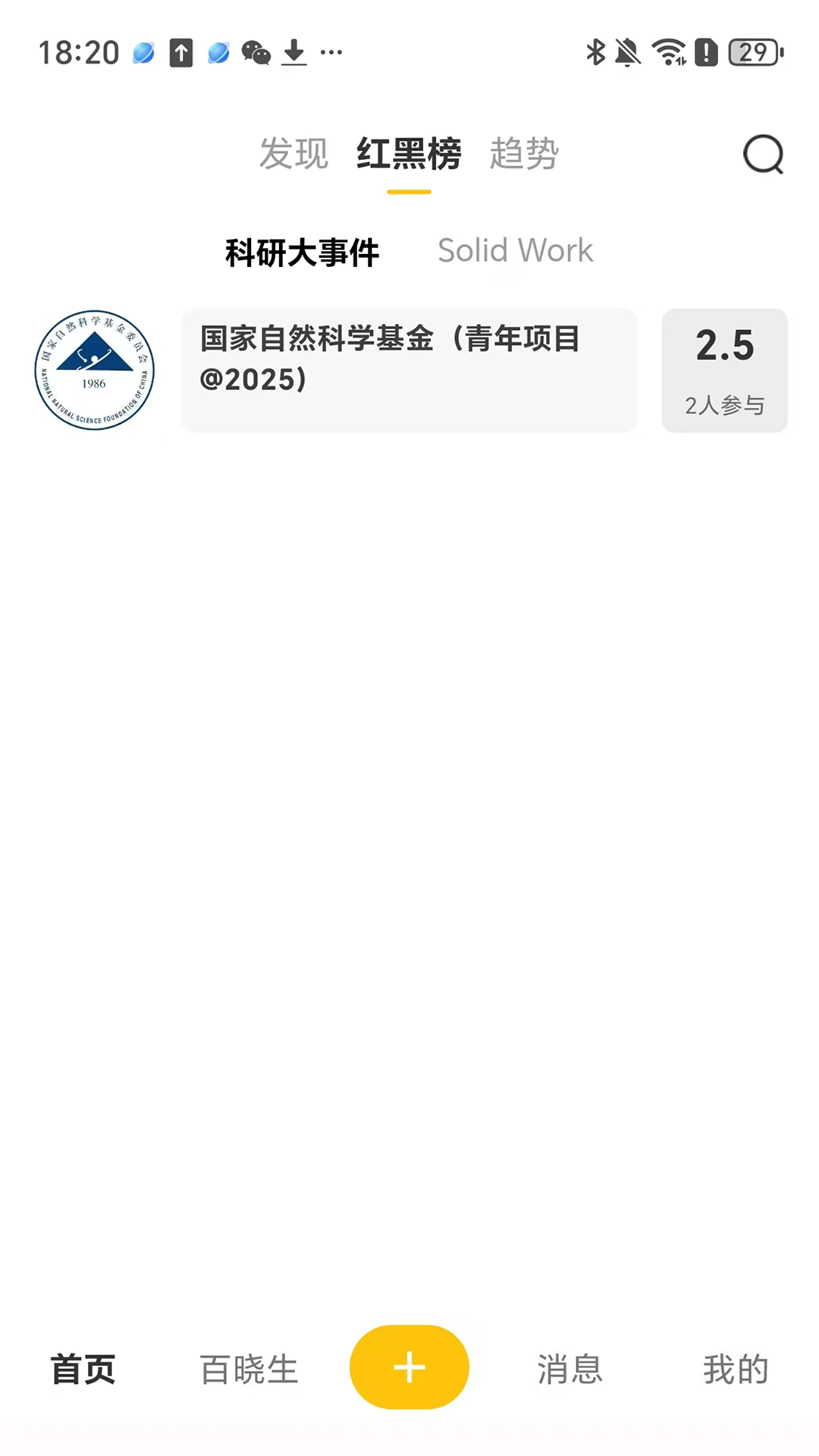This screenshot has width=819, height=1456.
Task: Open 我的 profile from bottom bar
Action: [x=734, y=1370]
